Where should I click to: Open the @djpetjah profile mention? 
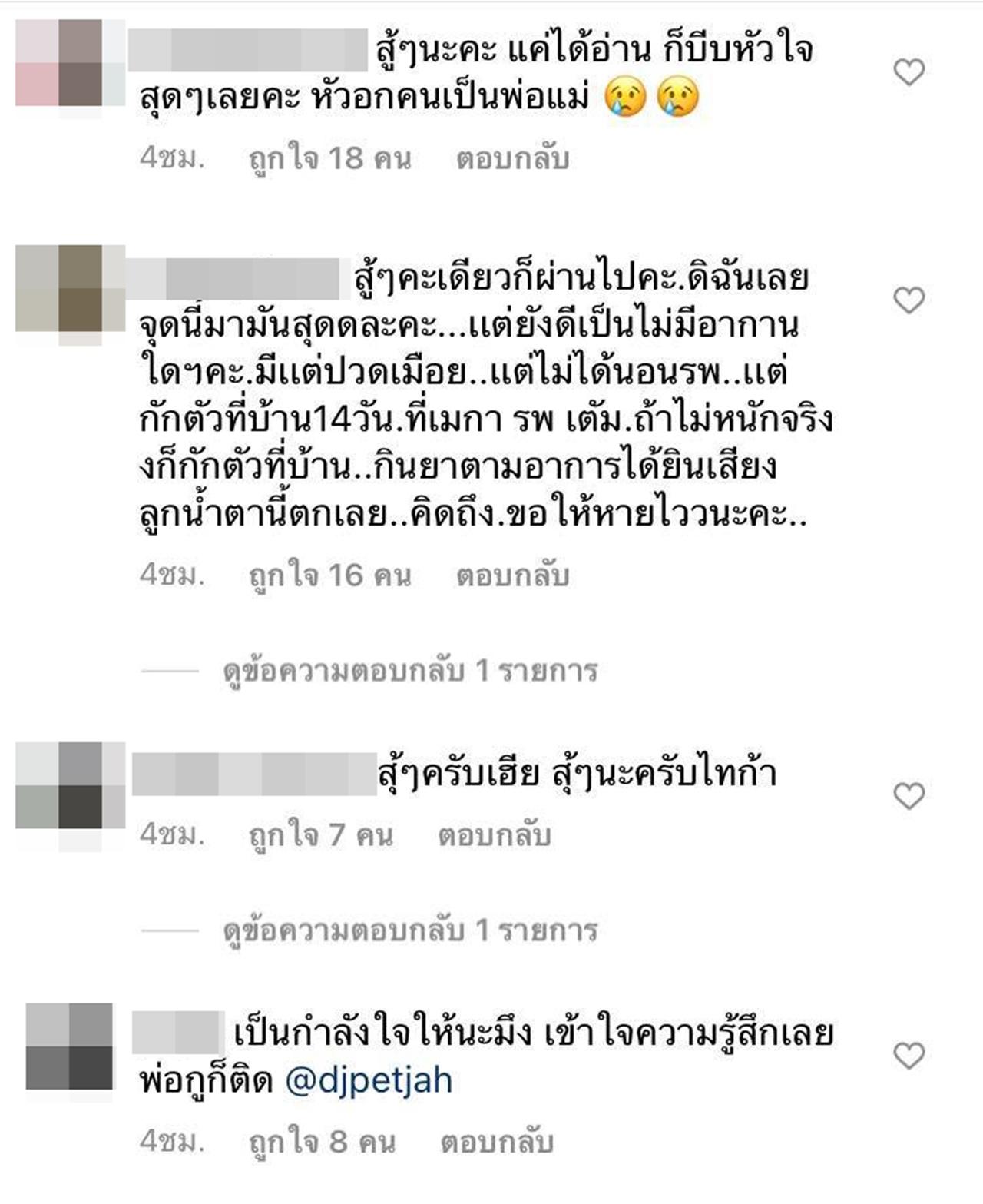369,1081
